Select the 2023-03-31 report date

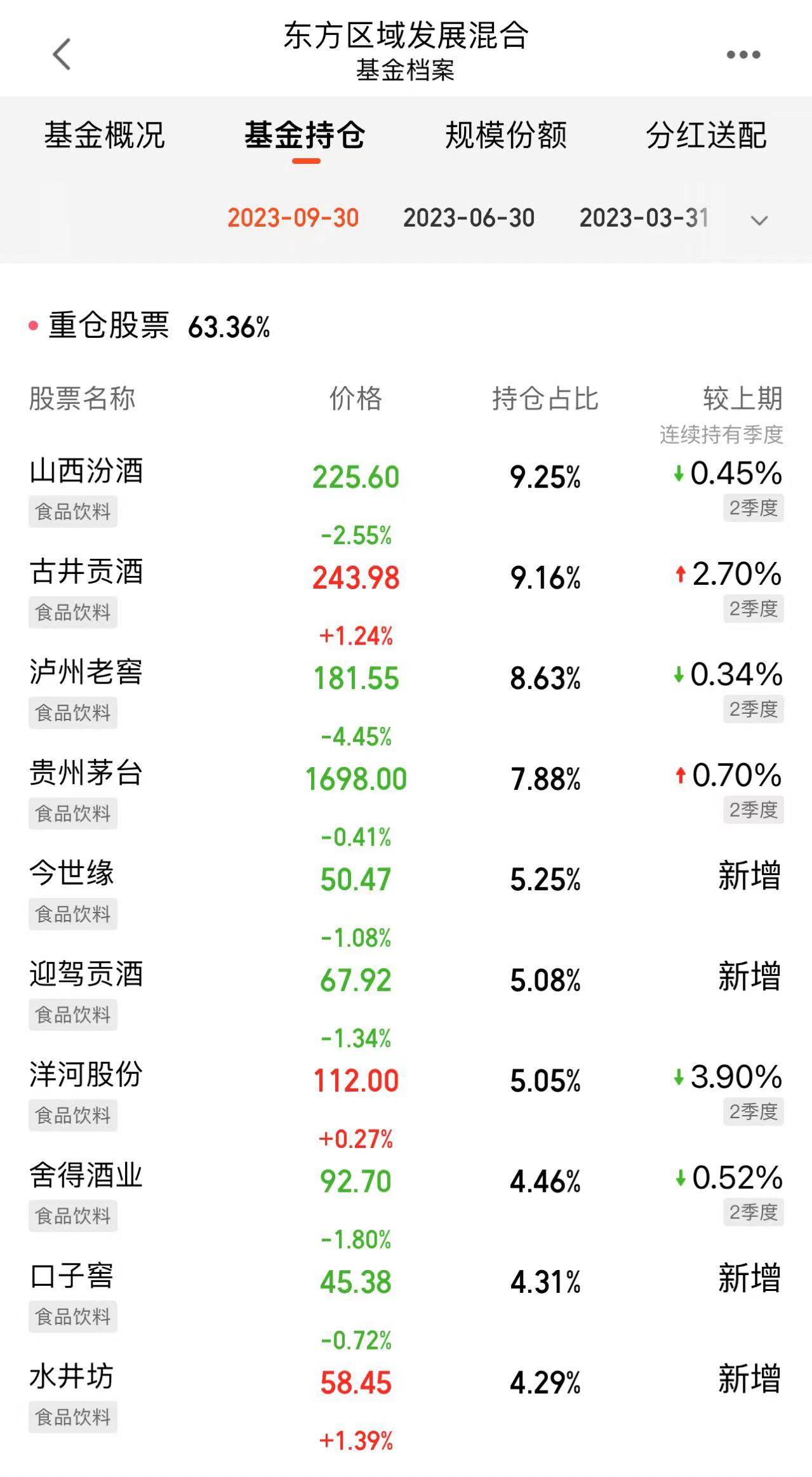pyautogui.click(x=644, y=218)
